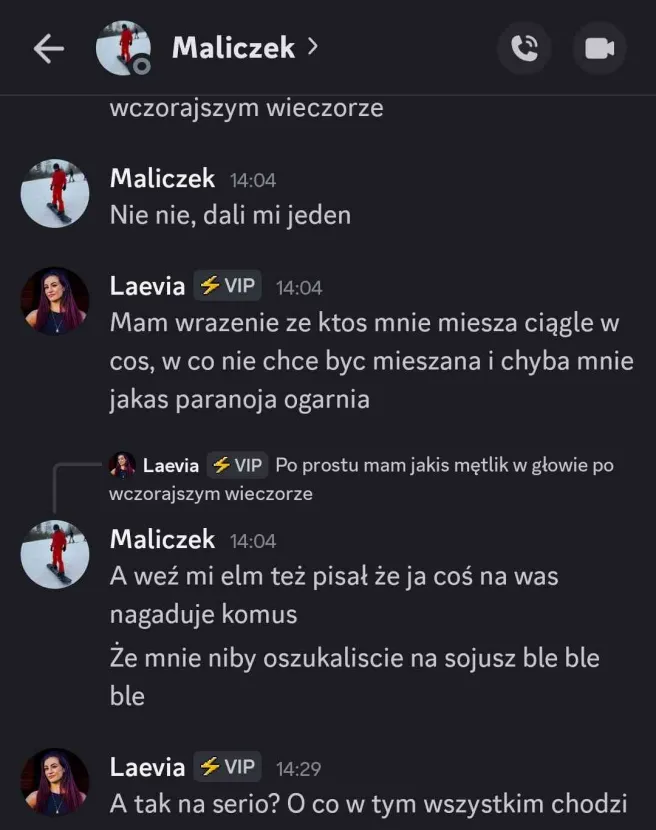This screenshot has width=656, height=830.
Task: Open Laevia's avatar next to 'Mam wrazenie' message
Action: point(56,300)
